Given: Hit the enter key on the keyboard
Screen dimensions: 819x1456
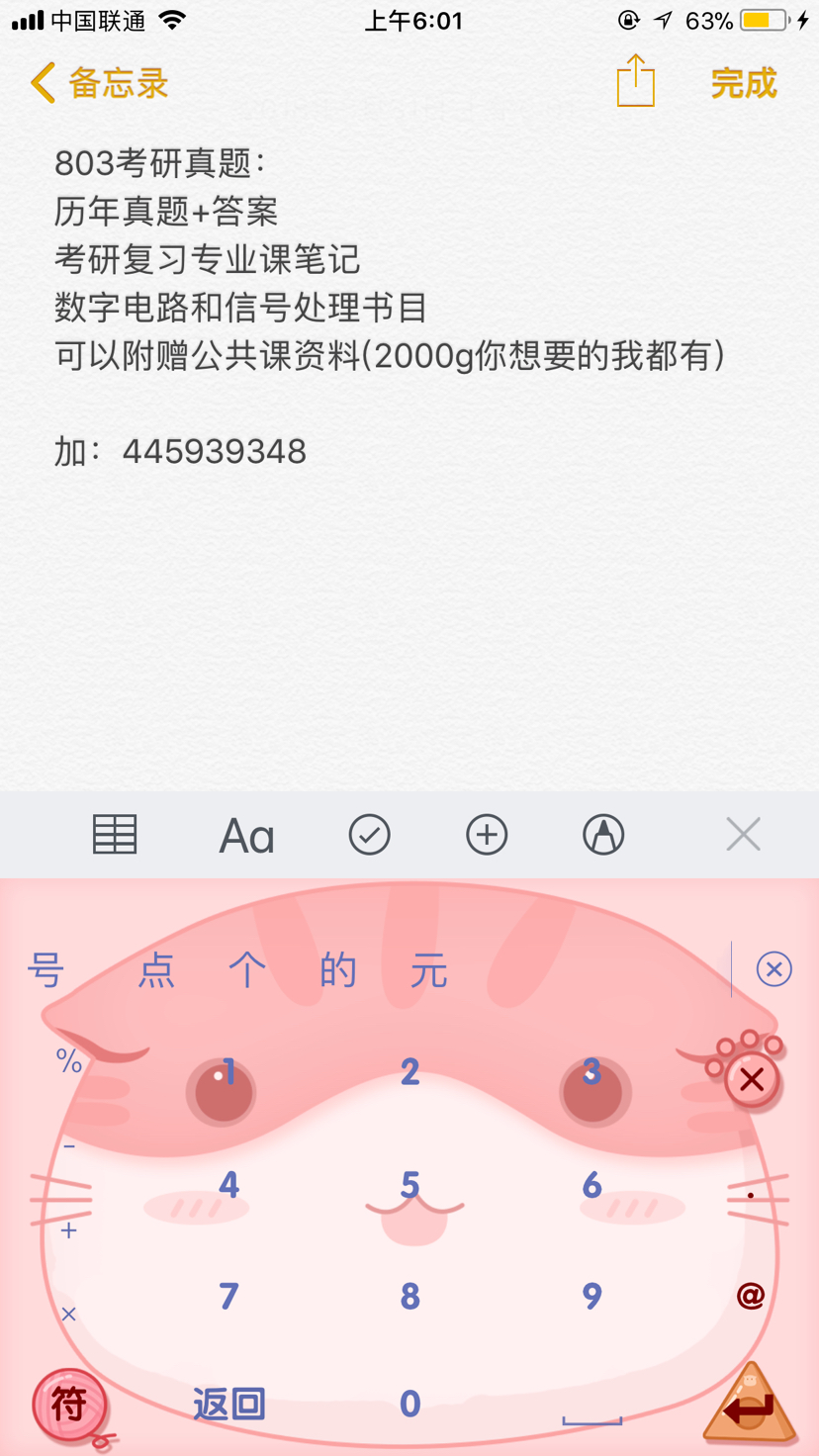Looking at the screenshot, I should 750,1406.
